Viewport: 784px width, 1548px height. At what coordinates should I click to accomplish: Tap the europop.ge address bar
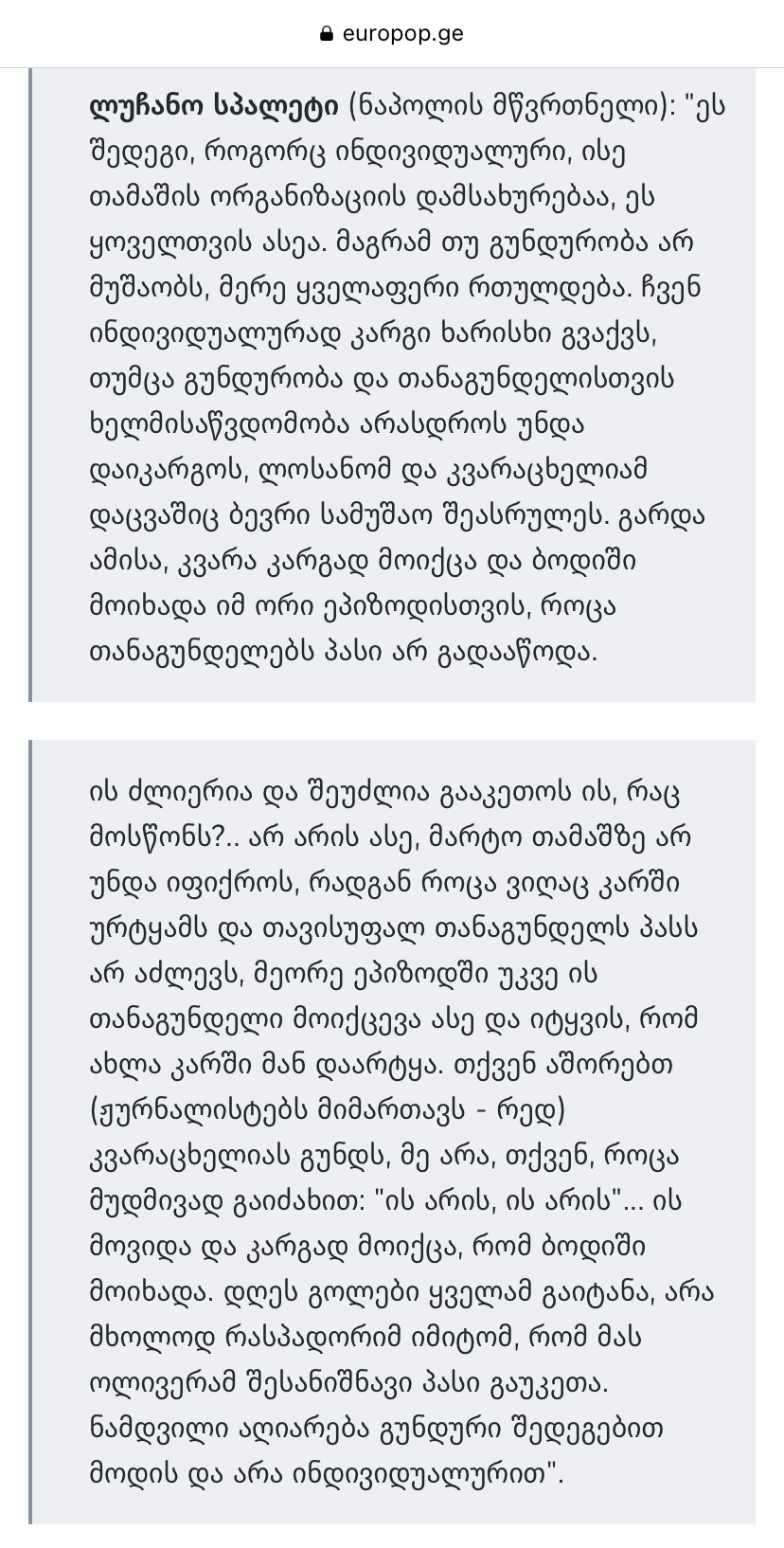point(392,34)
